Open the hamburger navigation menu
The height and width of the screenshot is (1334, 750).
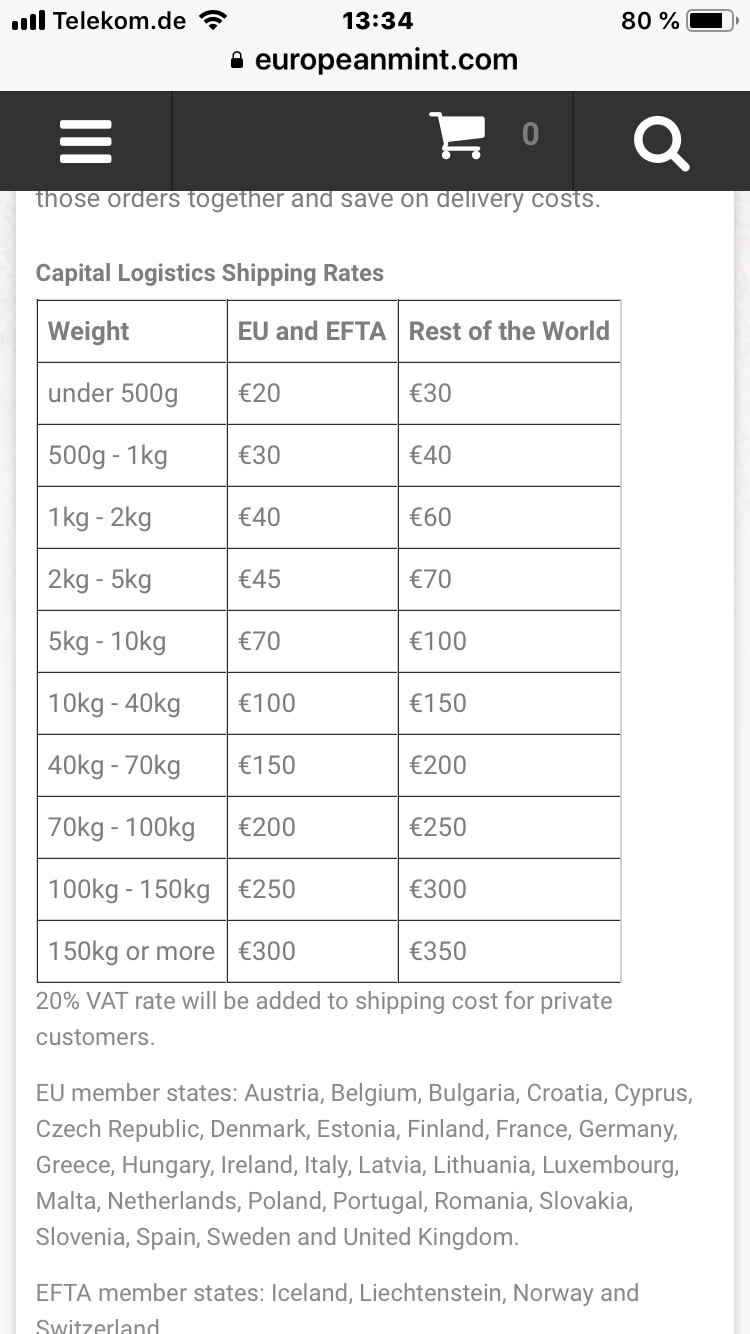(x=86, y=141)
